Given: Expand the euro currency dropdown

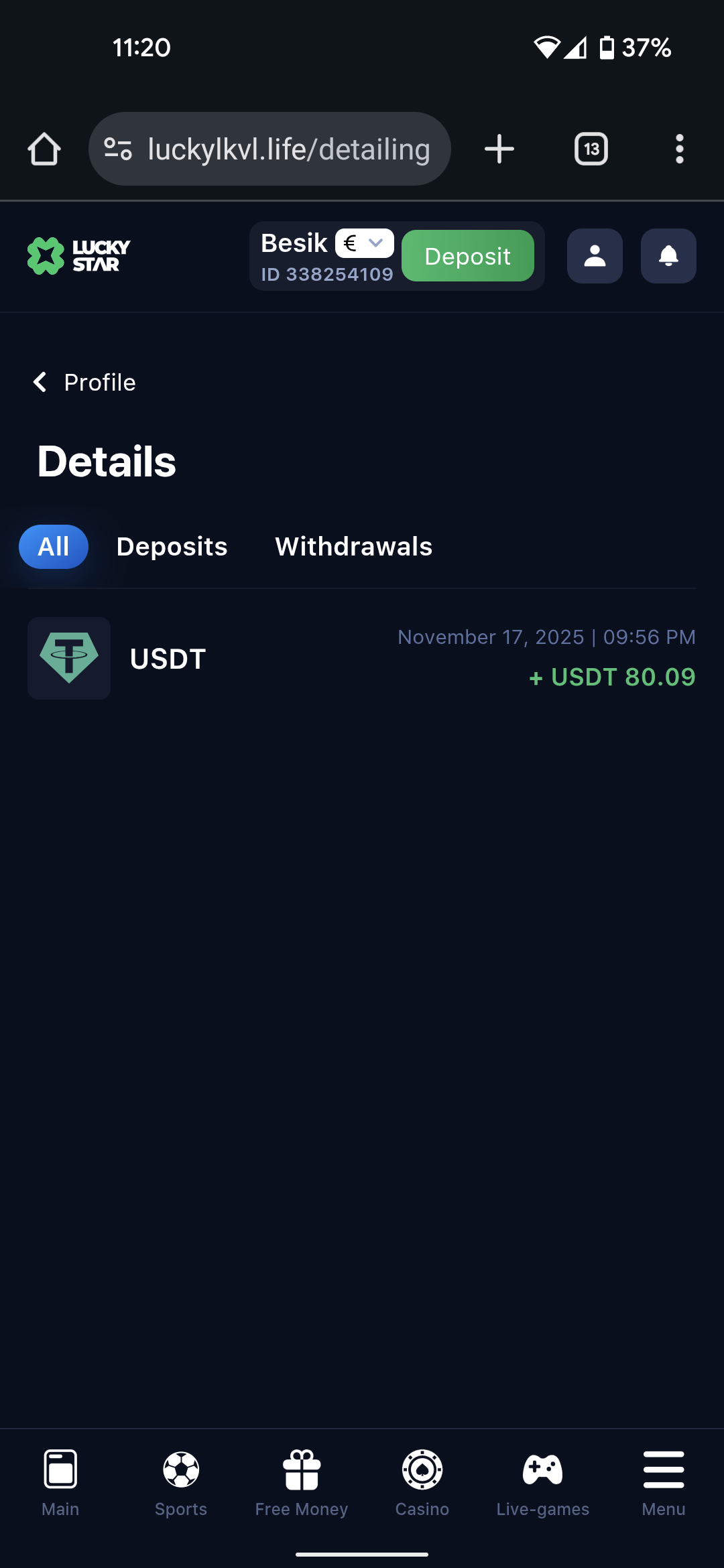Looking at the screenshot, I should tap(365, 243).
